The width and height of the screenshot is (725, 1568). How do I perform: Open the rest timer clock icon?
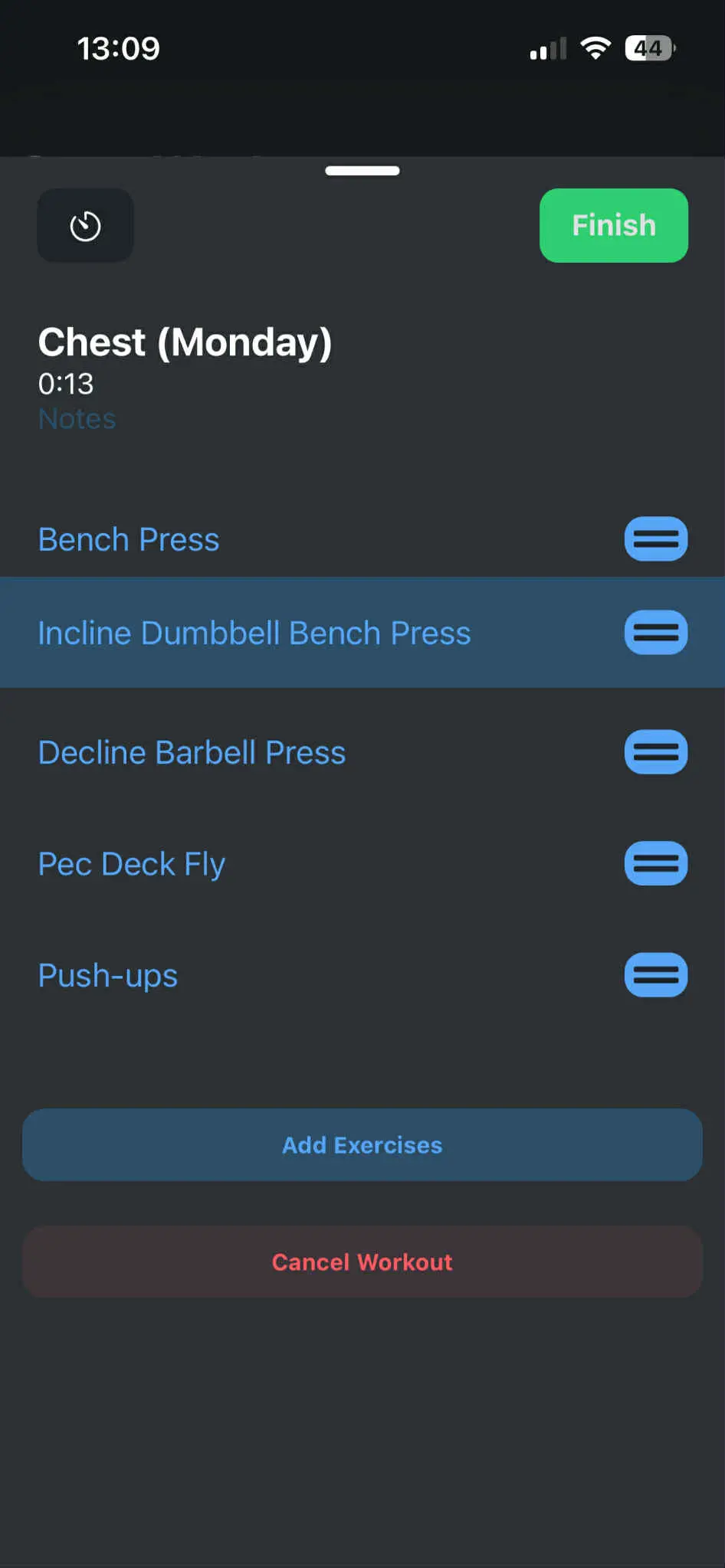pyautogui.click(x=84, y=225)
